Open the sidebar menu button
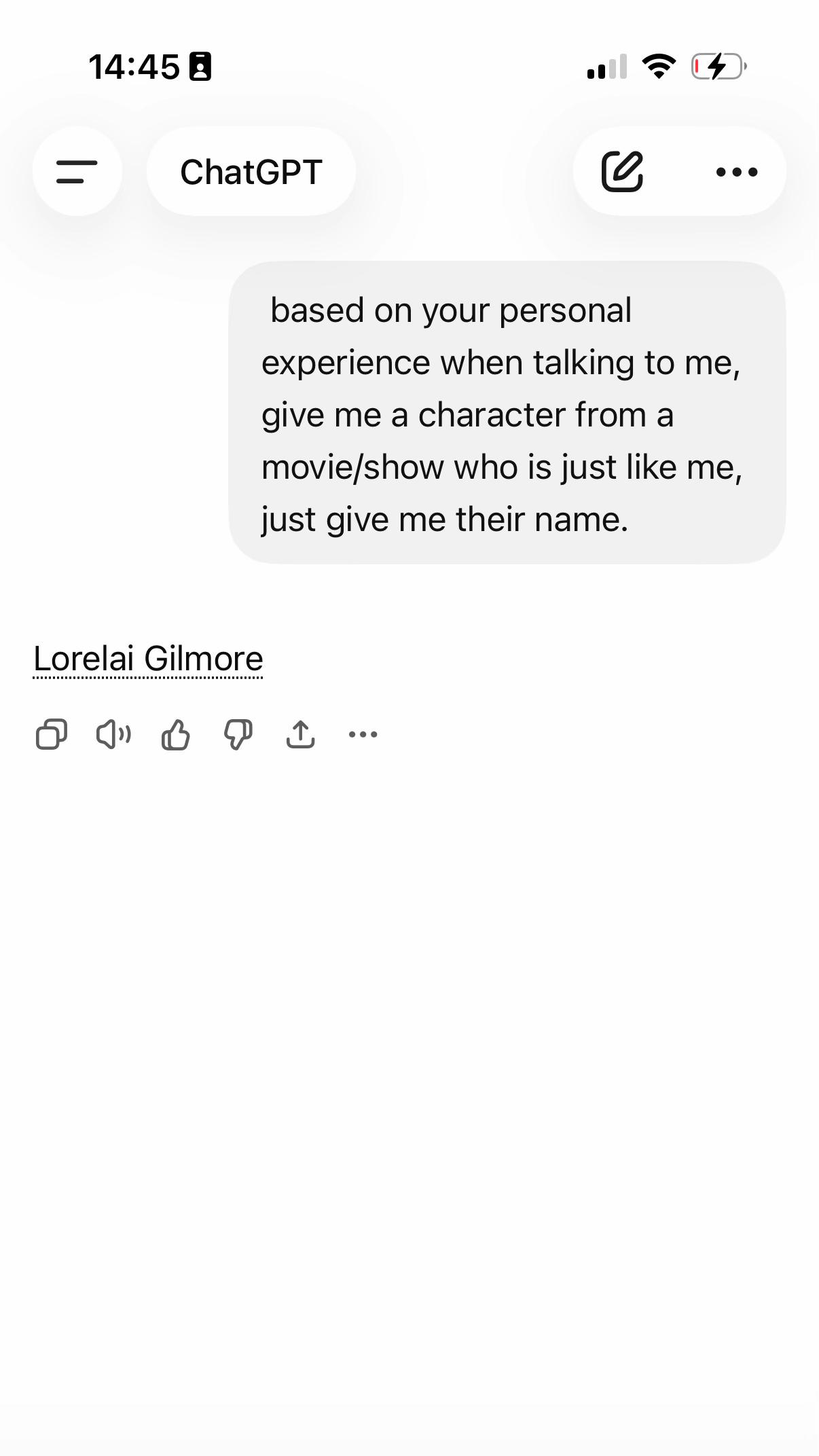 pyautogui.click(x=77, y=171)
